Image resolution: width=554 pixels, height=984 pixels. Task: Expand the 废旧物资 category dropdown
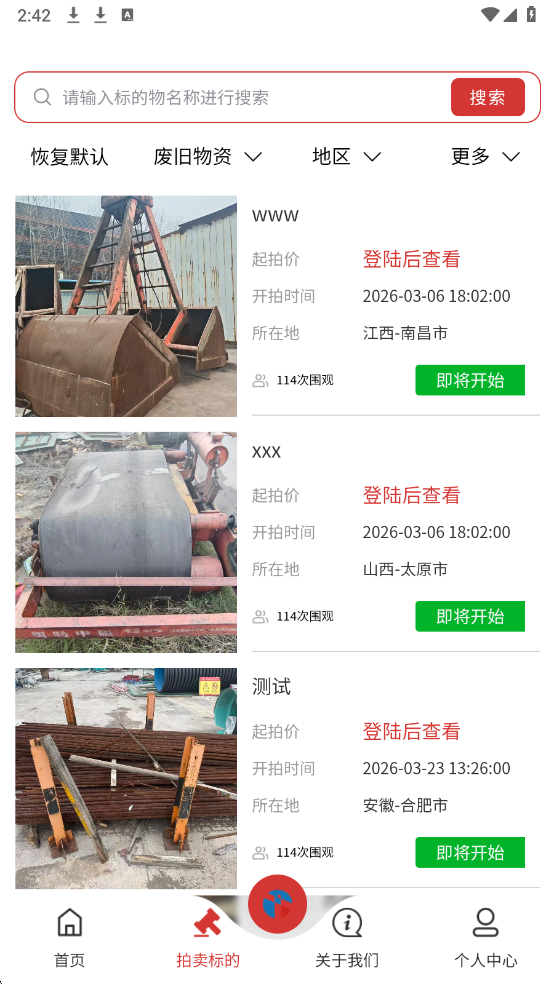(208, 156)
